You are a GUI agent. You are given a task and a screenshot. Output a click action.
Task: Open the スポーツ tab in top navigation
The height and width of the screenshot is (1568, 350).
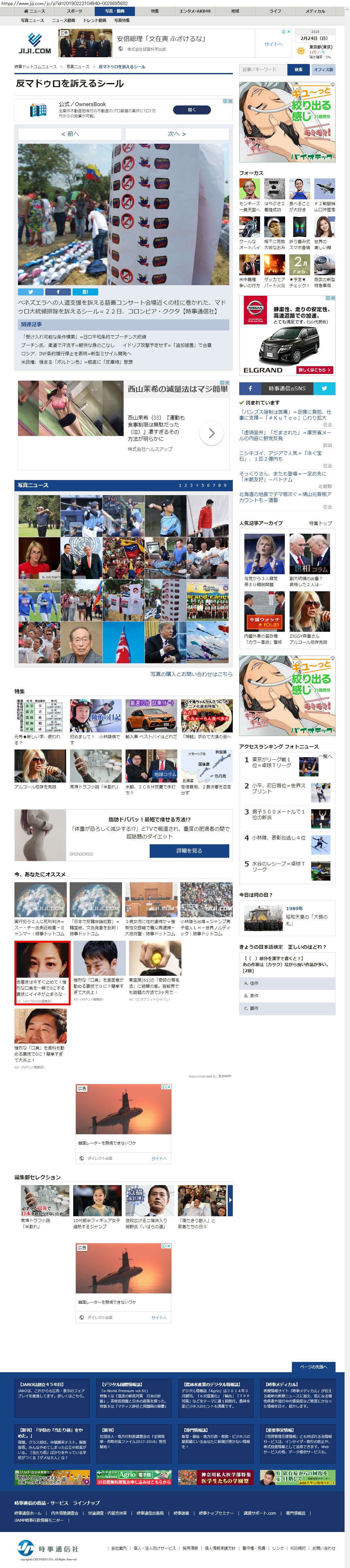coord(74,11)
